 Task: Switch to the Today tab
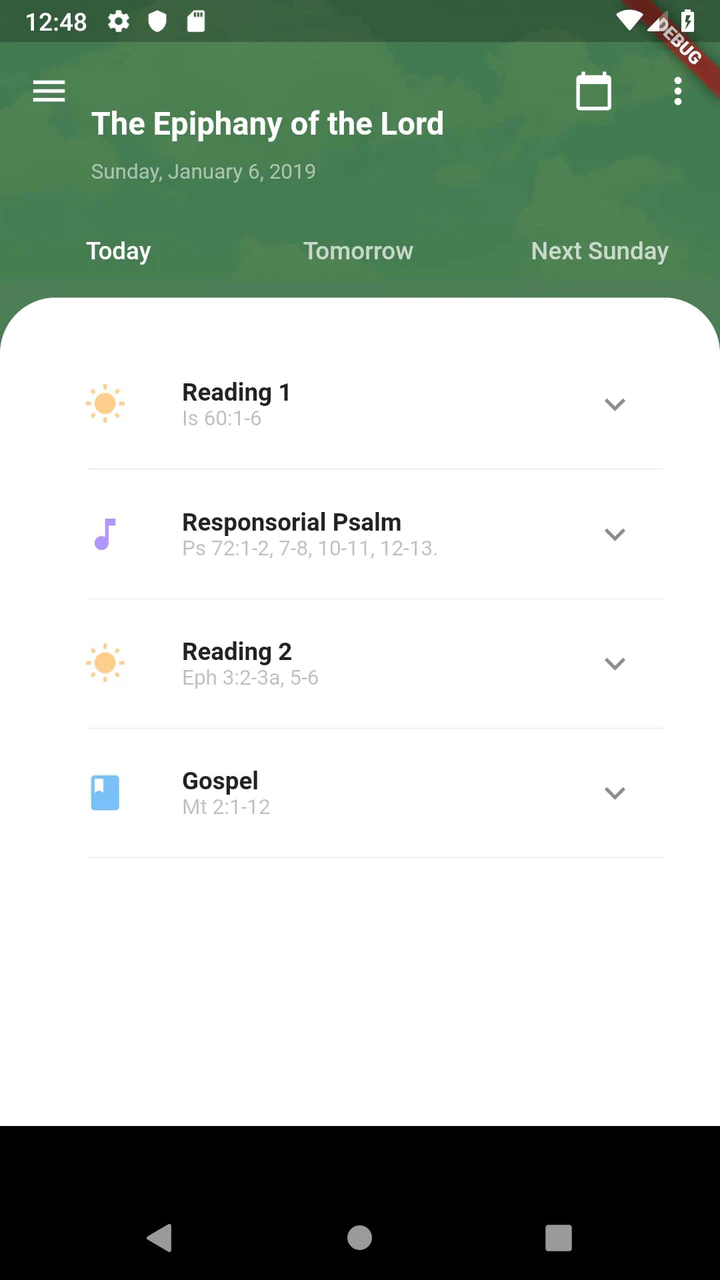(x=119, y=251)
